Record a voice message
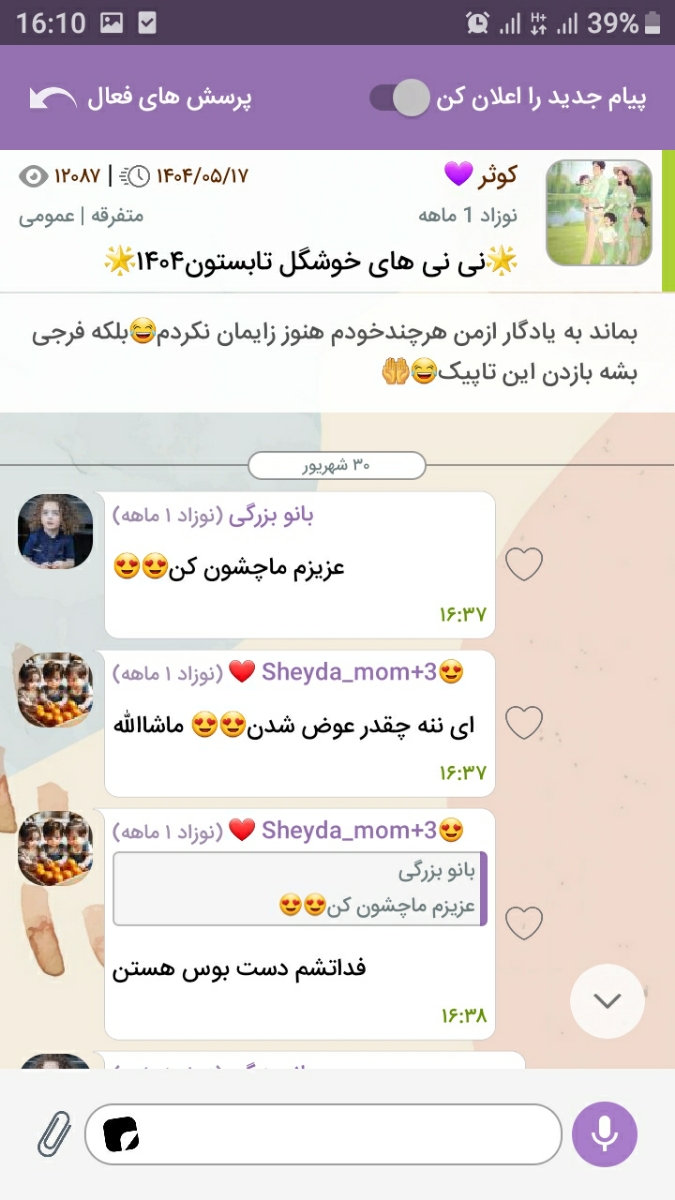This screenshot has height=1200, width=675. [604, 1134]
